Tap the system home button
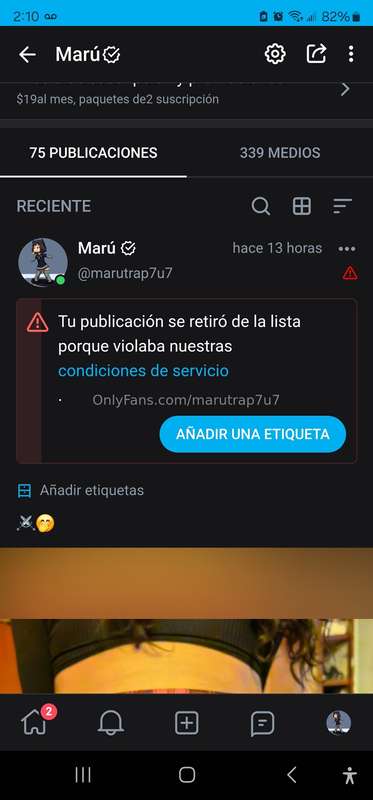This screenshot has height=800, width=373. (x=187, y=775)
